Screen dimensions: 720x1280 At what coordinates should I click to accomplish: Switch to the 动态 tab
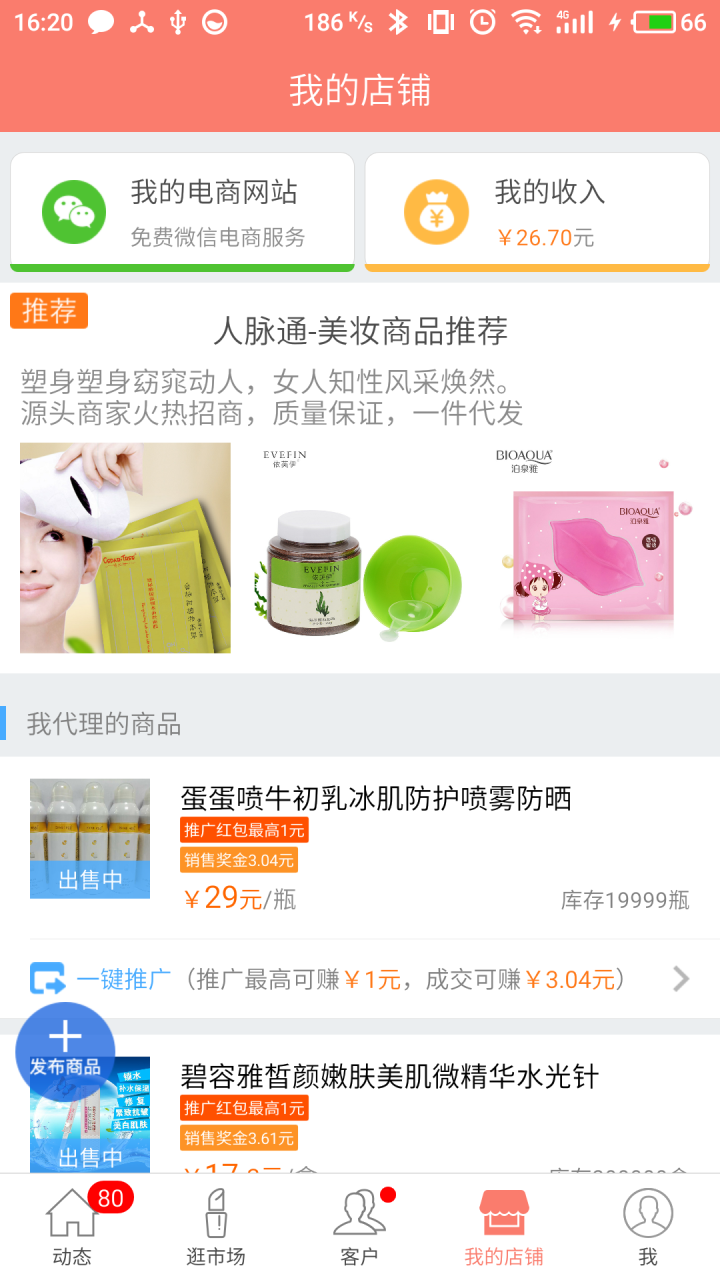point(72,1227)
